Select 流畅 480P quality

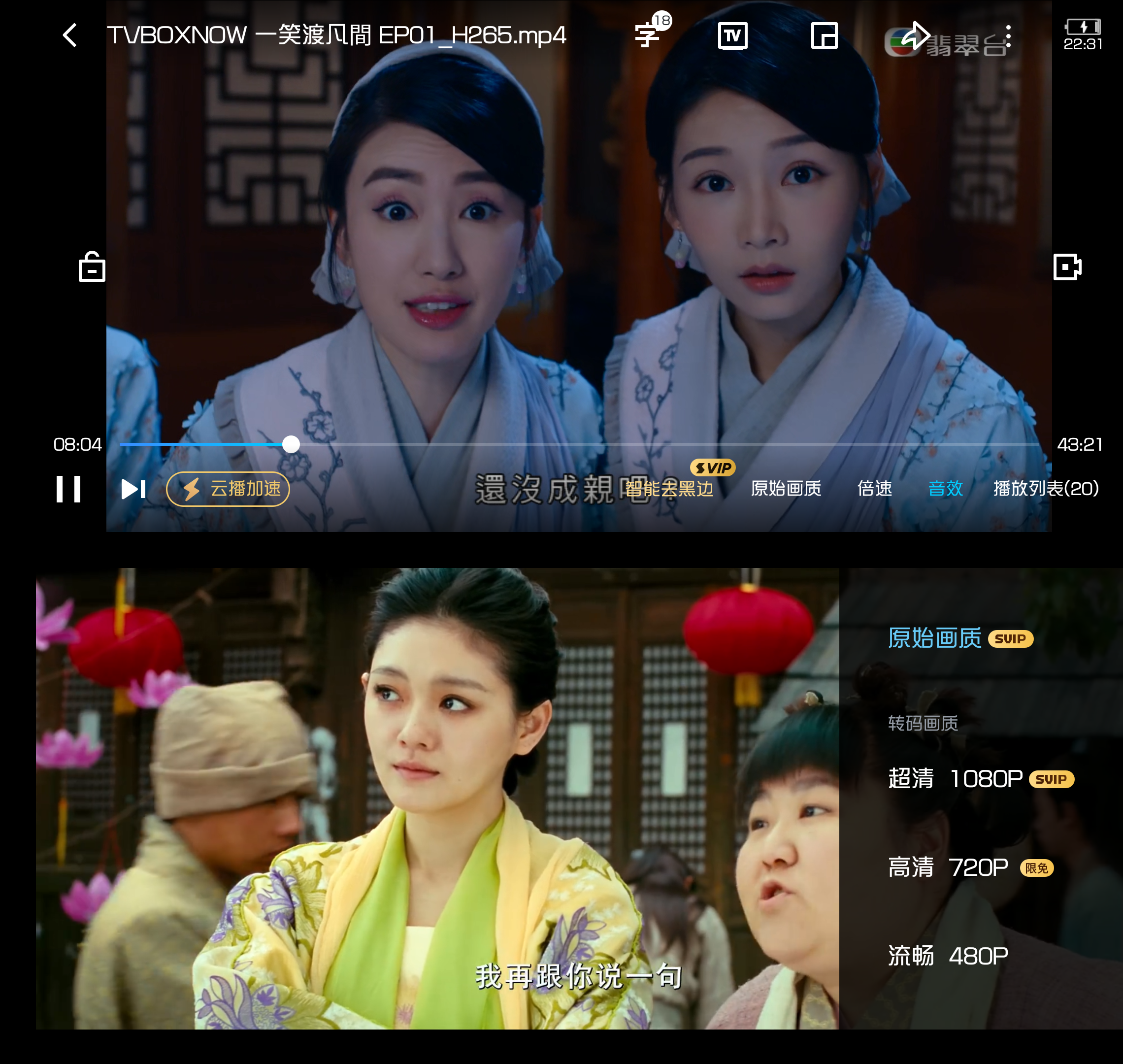(x=948, y=956)
